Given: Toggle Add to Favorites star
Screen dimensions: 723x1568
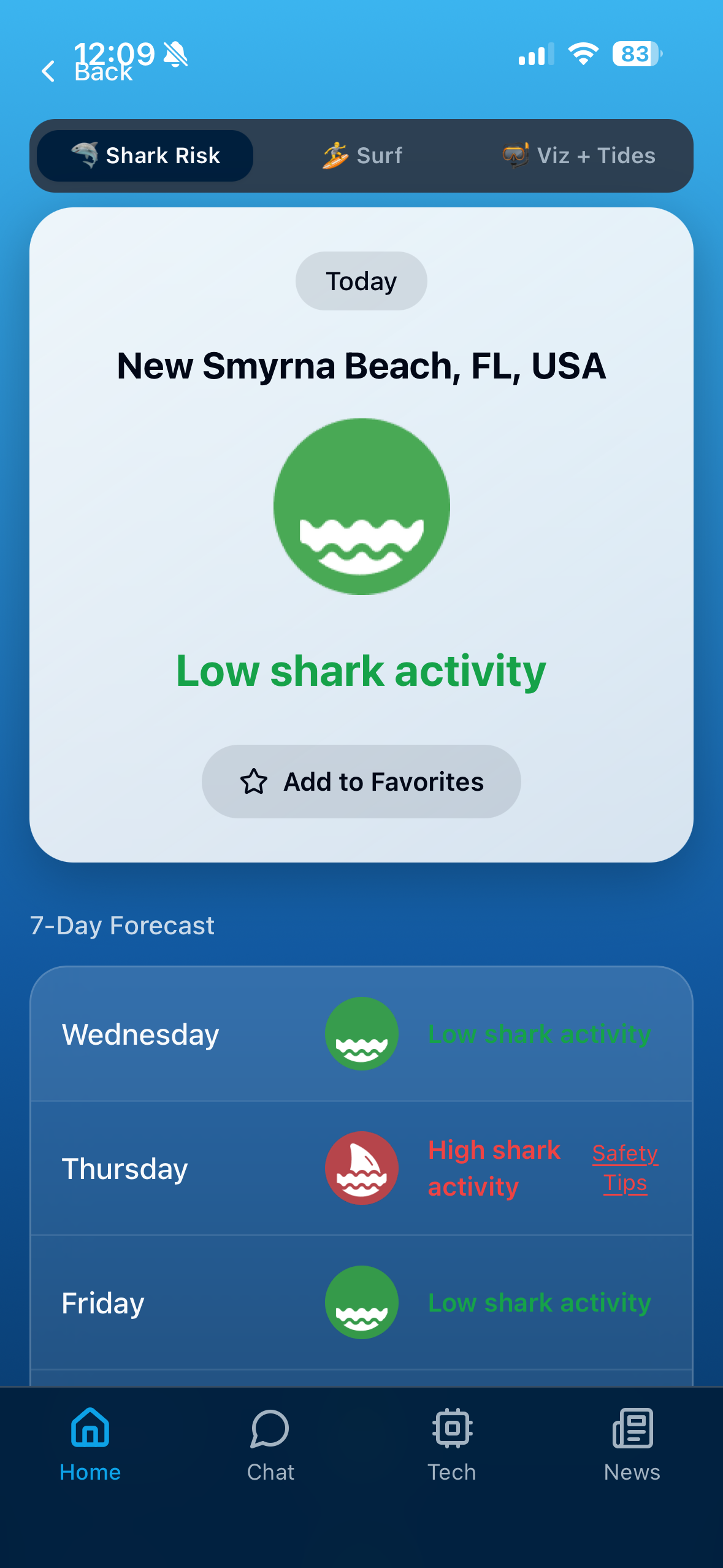Looking at the screenshot, I should point(253,781).
